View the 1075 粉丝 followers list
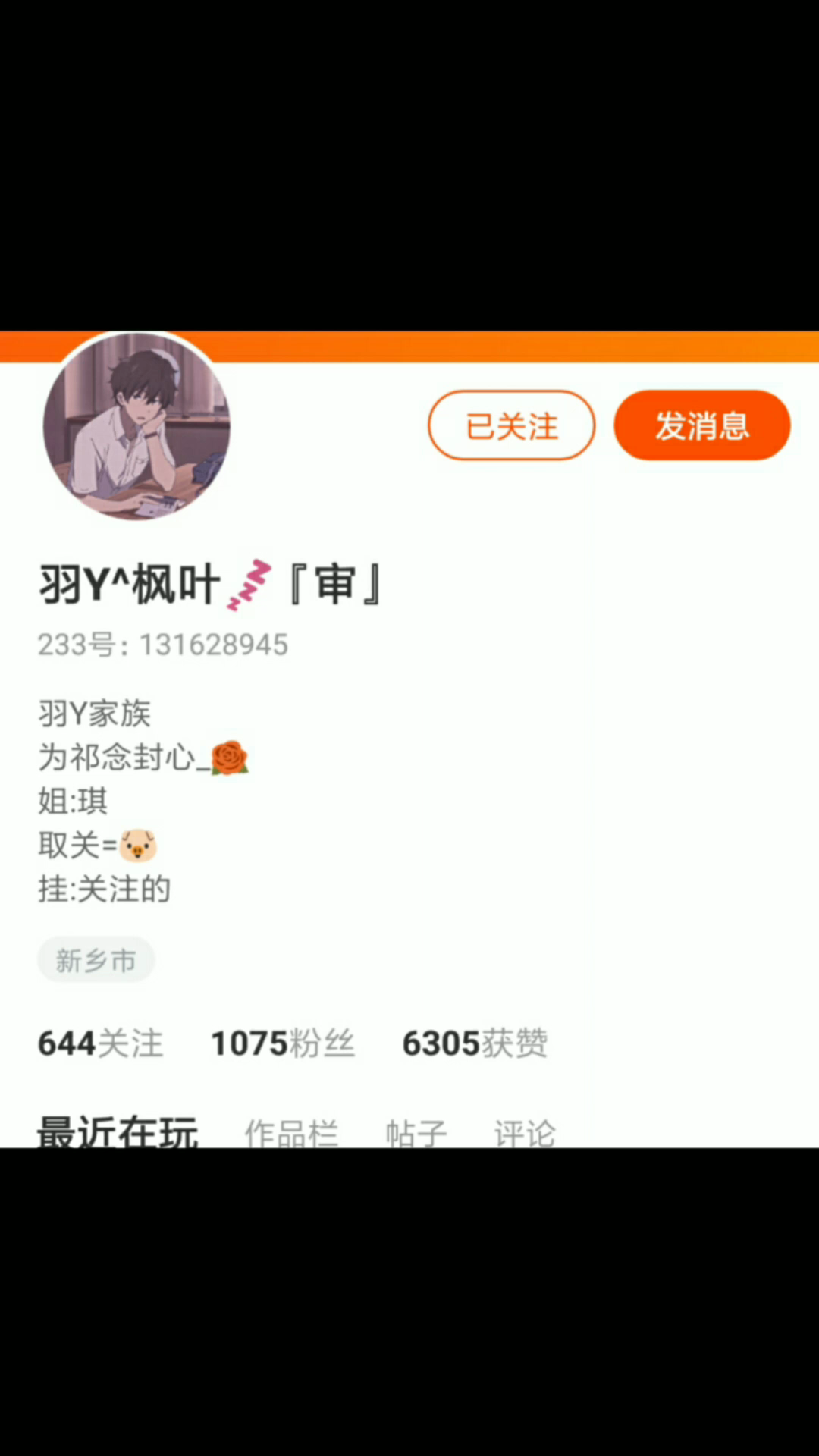Viewport: 819px width, 1456px height. [x=282, y=1043]
